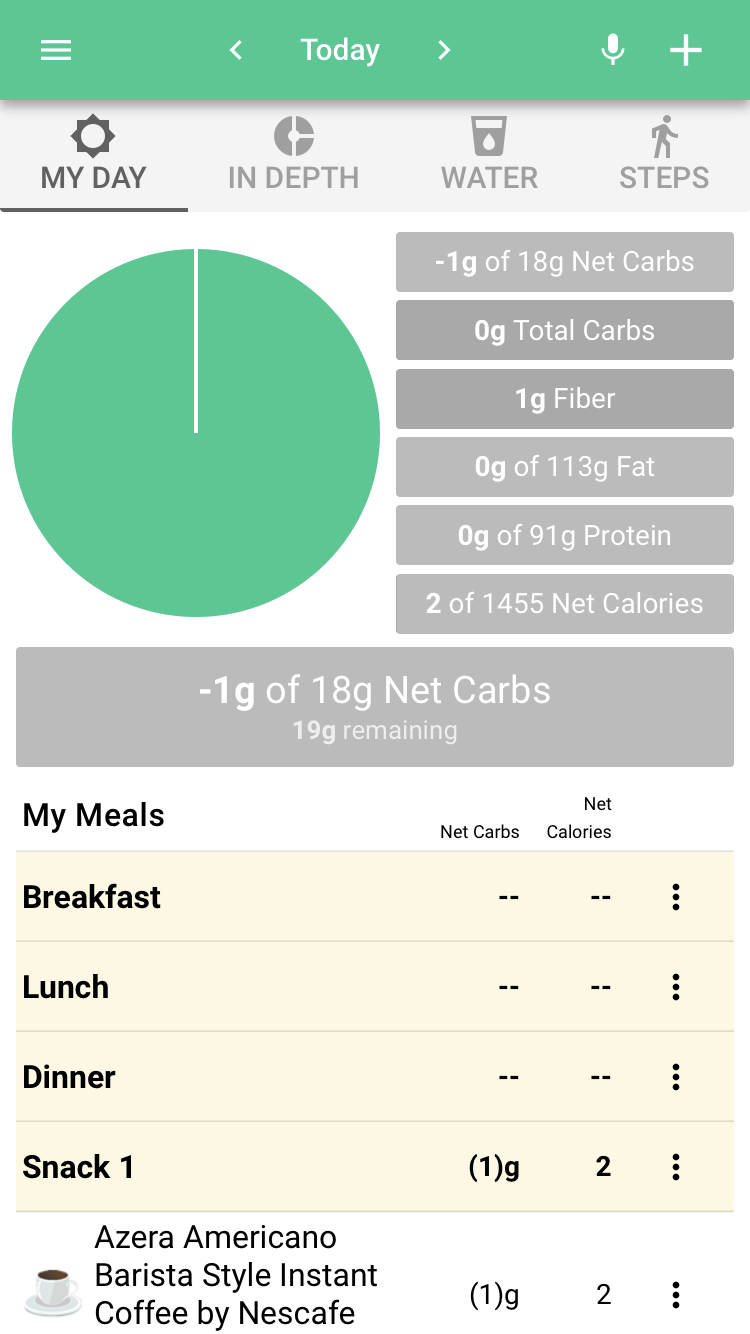Open options for Azera Americano coffee
Image resolution: width=750 pixels, height=1334 pixels.
tap(676, 1295)
